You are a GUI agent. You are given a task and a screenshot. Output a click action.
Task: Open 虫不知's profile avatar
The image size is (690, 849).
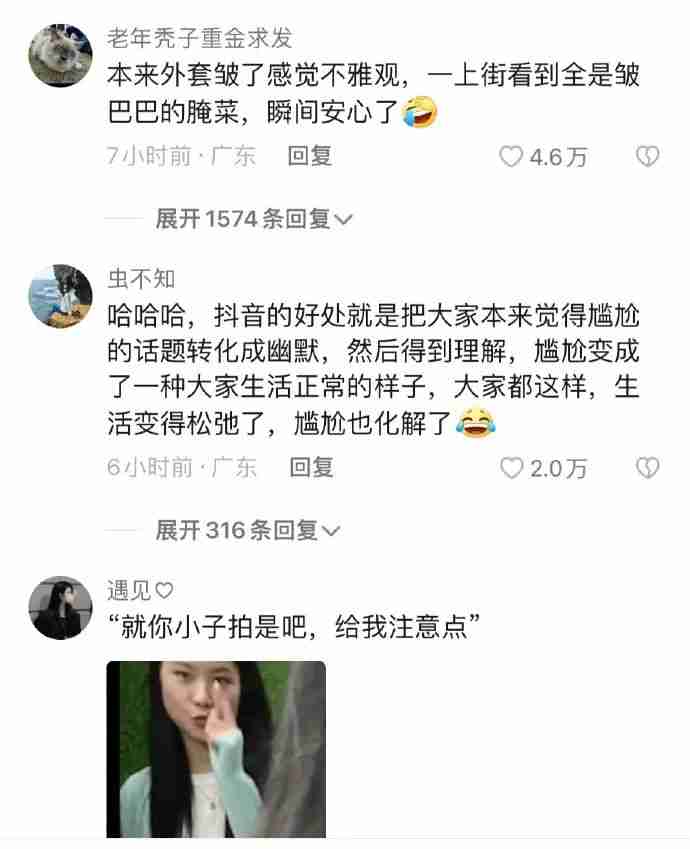coord(60,296)
